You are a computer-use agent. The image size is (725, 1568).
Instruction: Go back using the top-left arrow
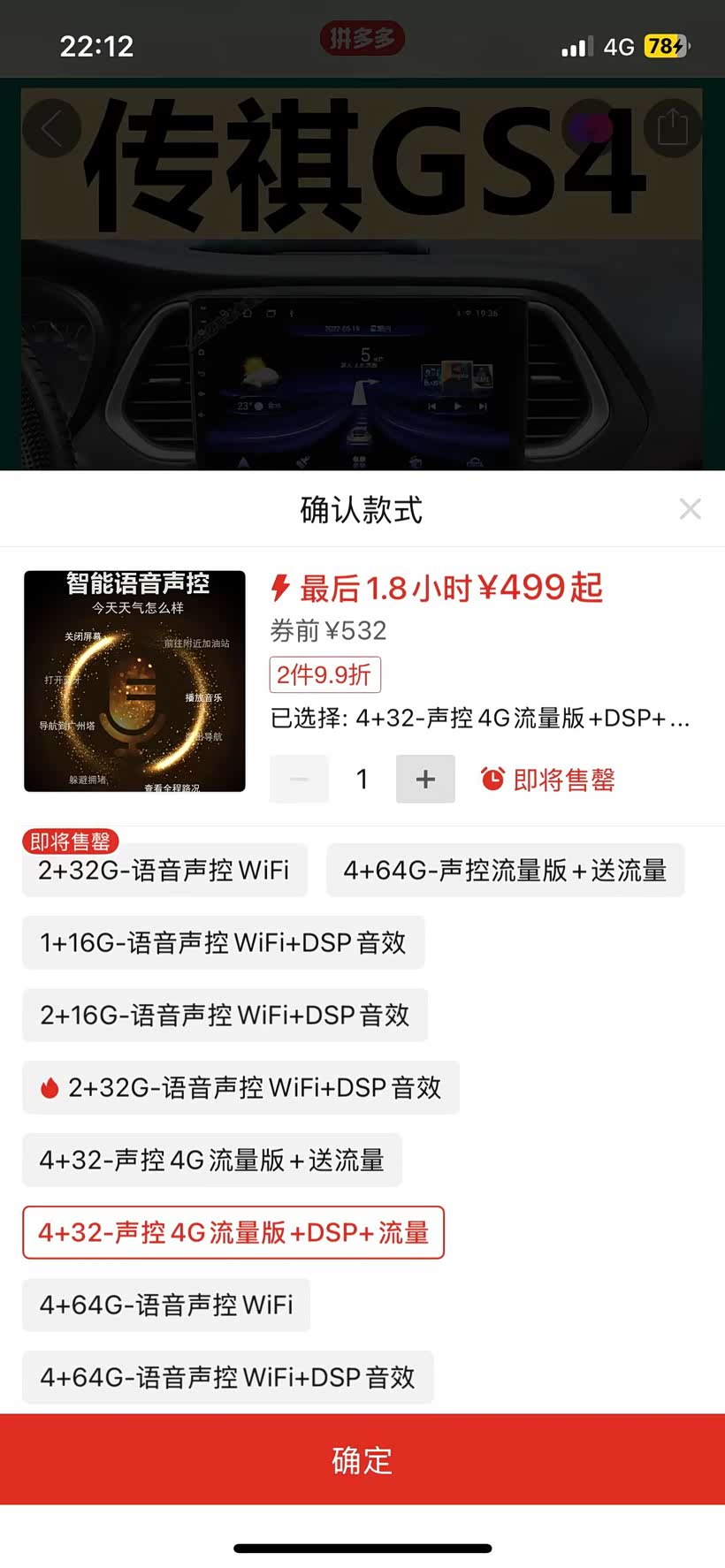51,129
